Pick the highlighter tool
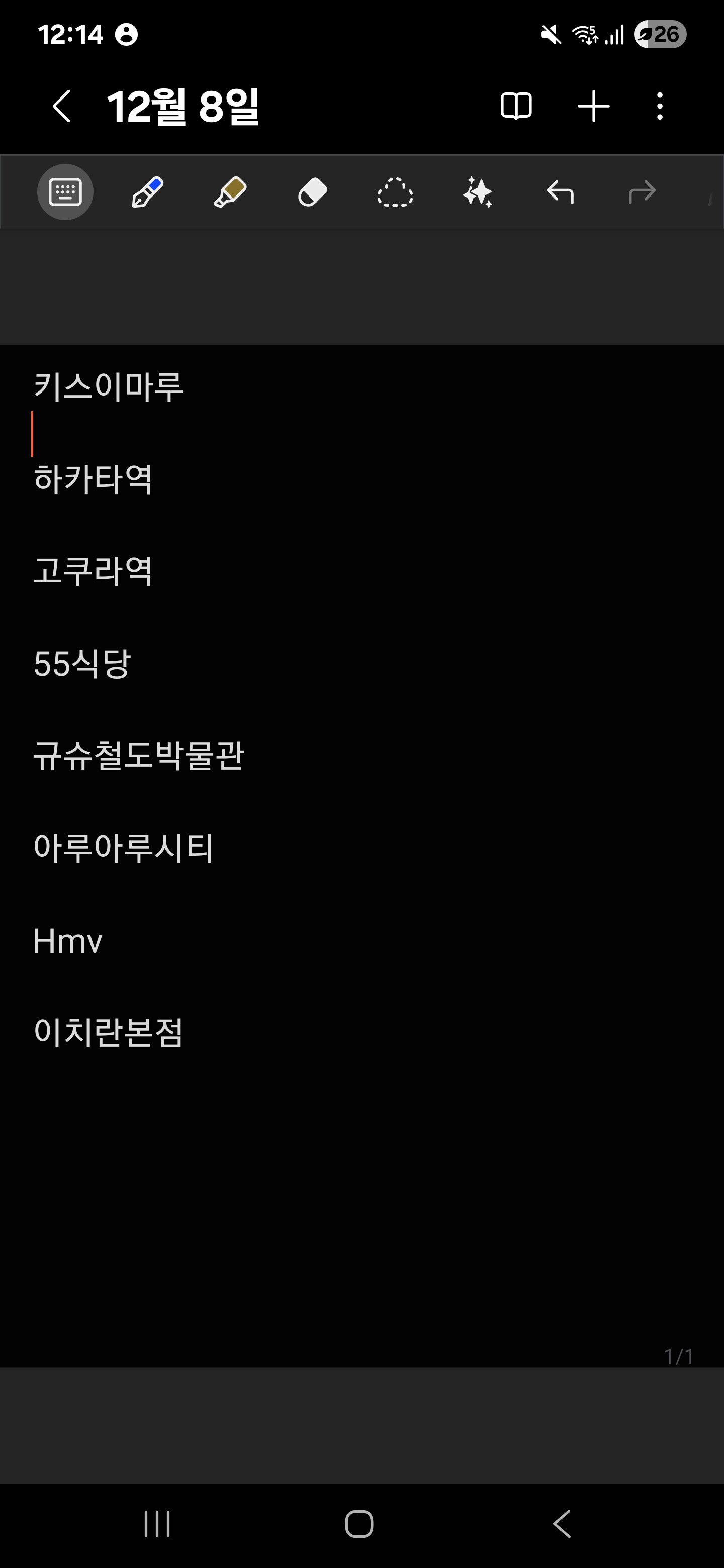Screen dimensions: 724x1568 pyautogui.click(x=230, y=192)
